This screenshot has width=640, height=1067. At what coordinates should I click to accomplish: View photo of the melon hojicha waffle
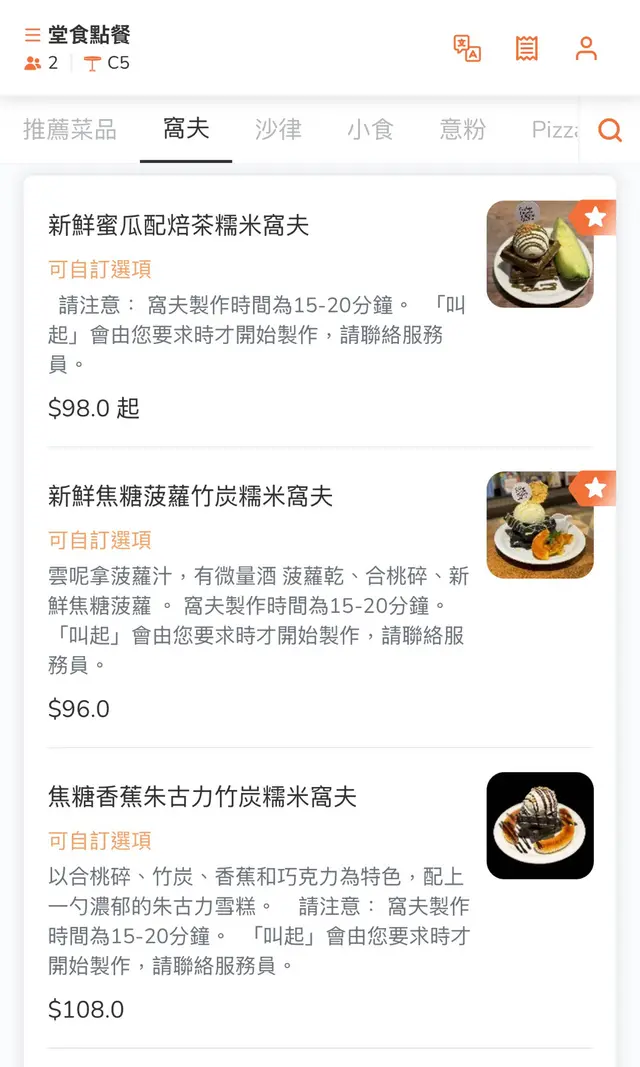pyautogui.click(x=540, y=254)
